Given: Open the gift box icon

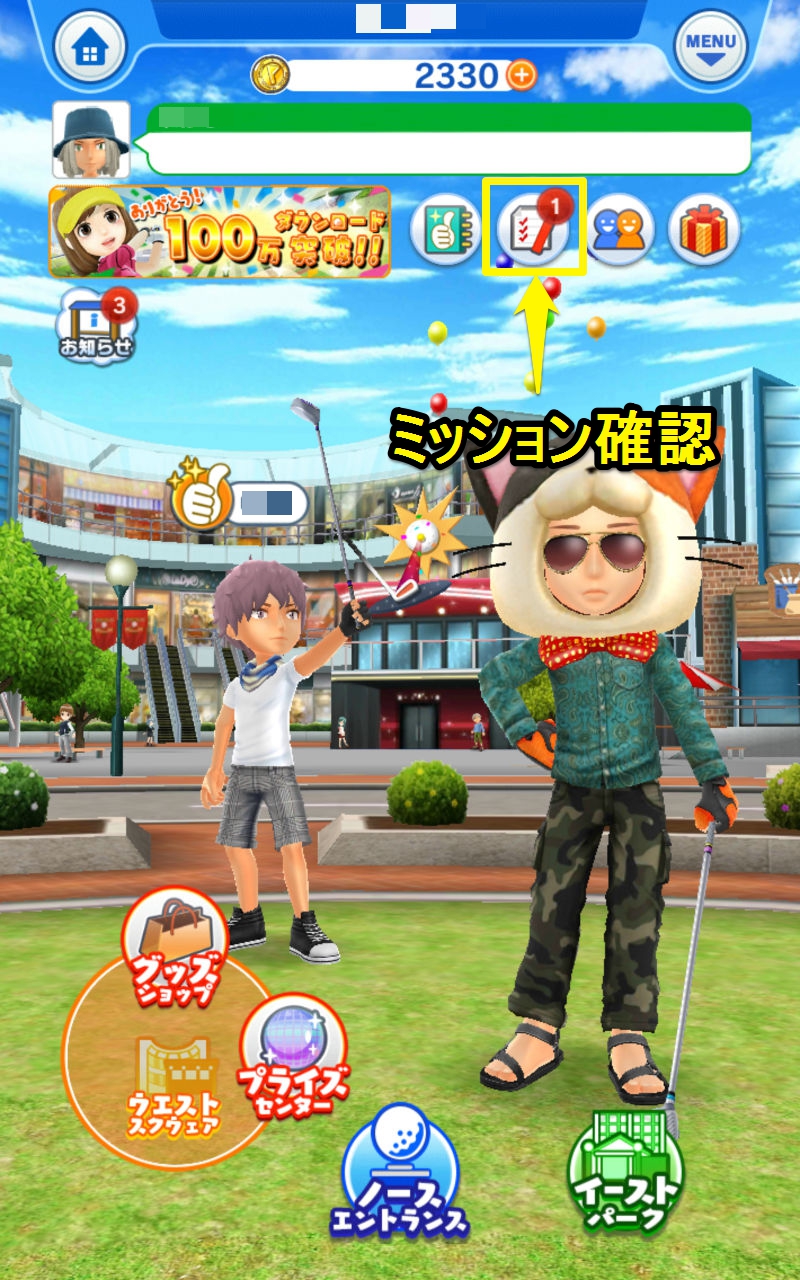Looking at the screenshot, I should tap(704, 230).
